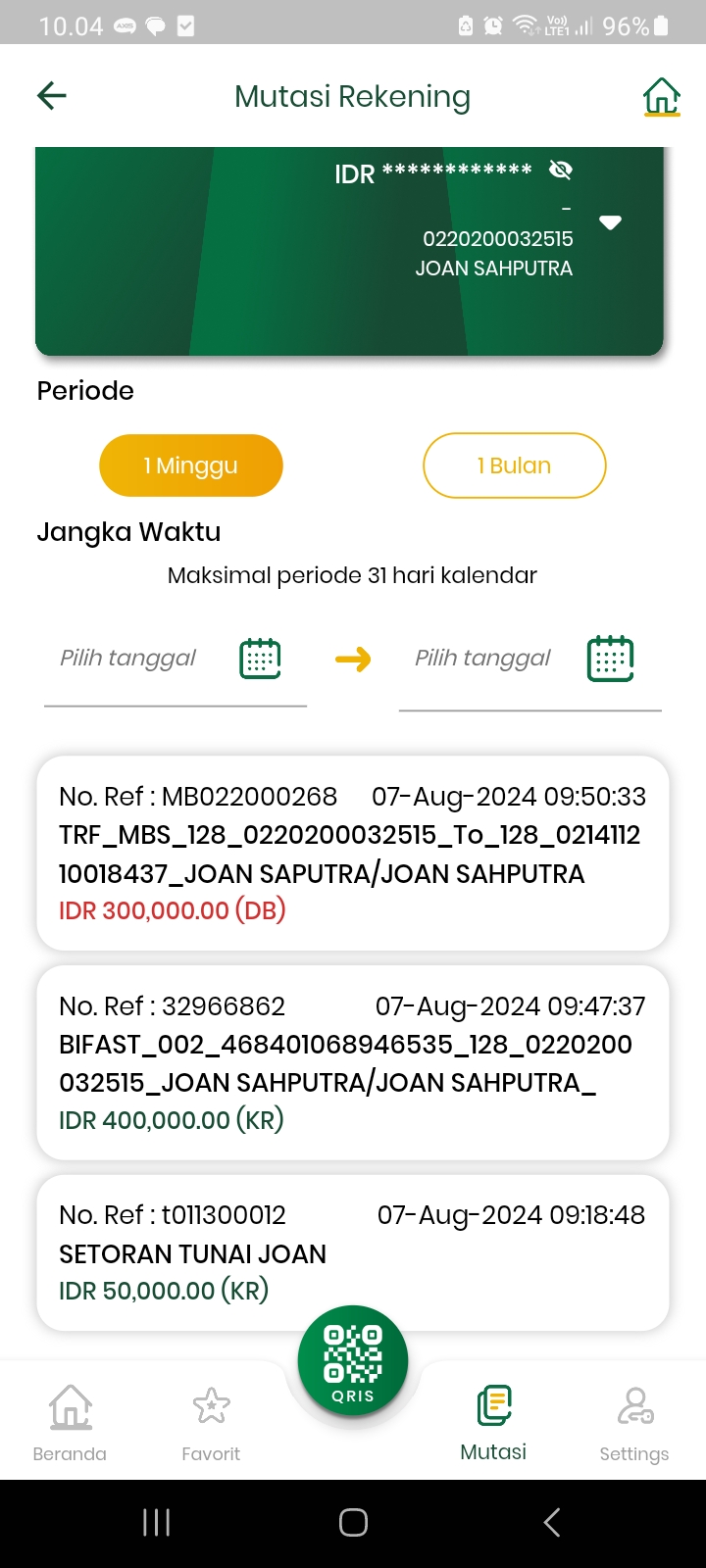Open transaction MB022000268 details

tap(352, 853)
